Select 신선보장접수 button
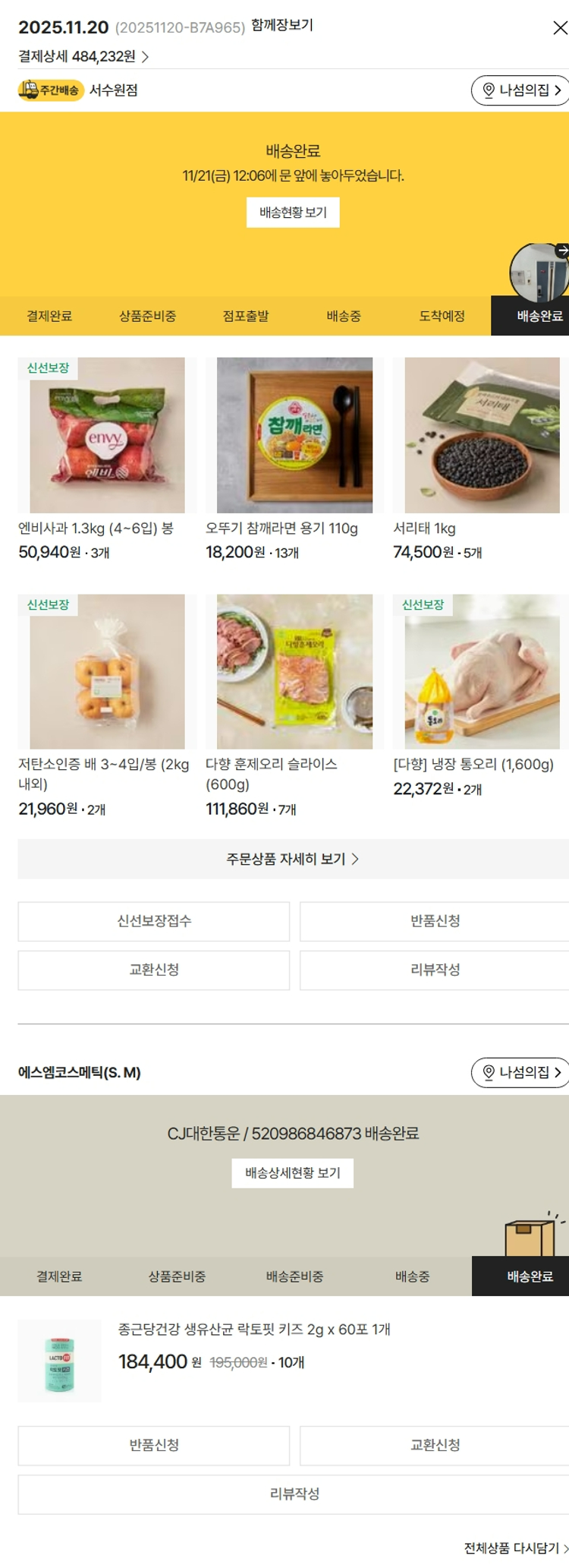 (154, 921)
